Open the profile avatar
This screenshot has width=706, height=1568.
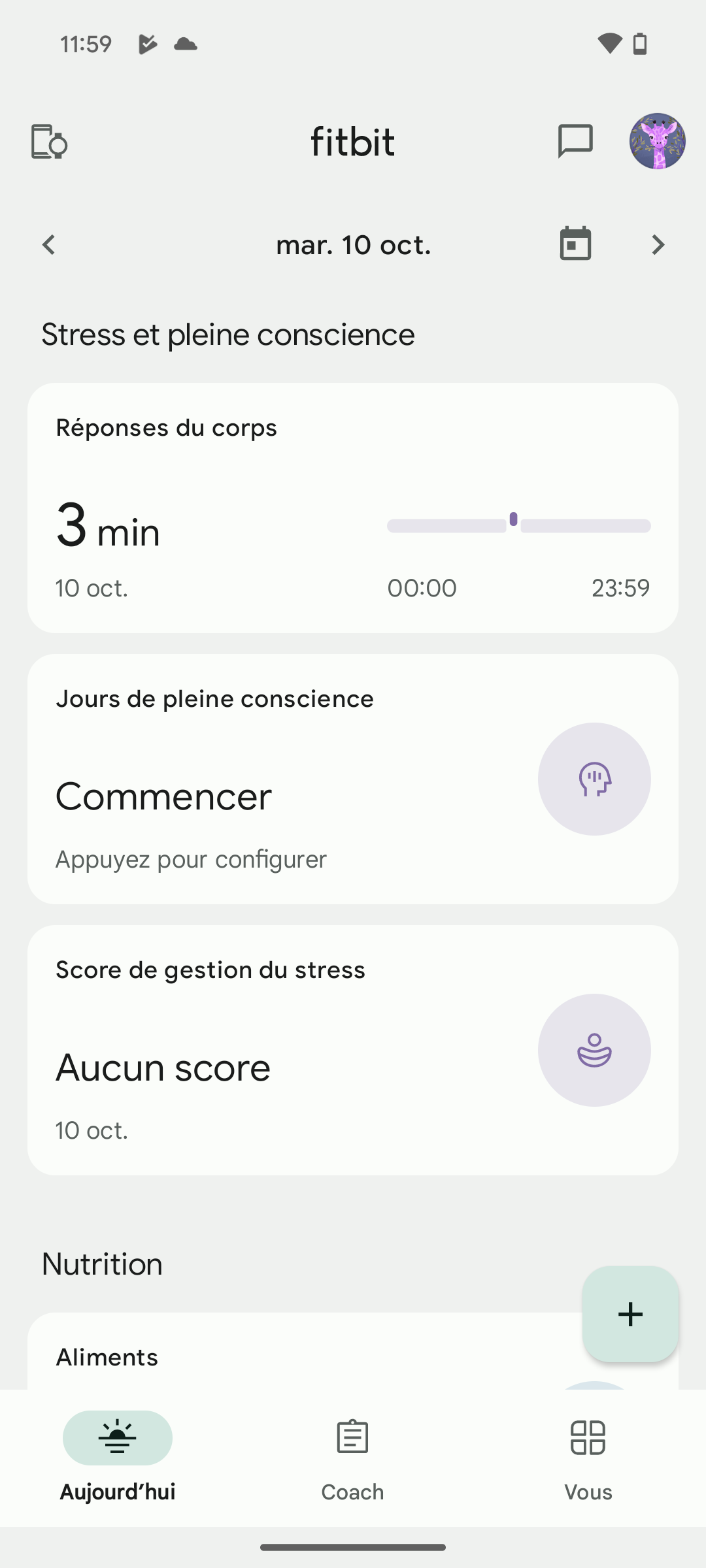click(657, 141)
